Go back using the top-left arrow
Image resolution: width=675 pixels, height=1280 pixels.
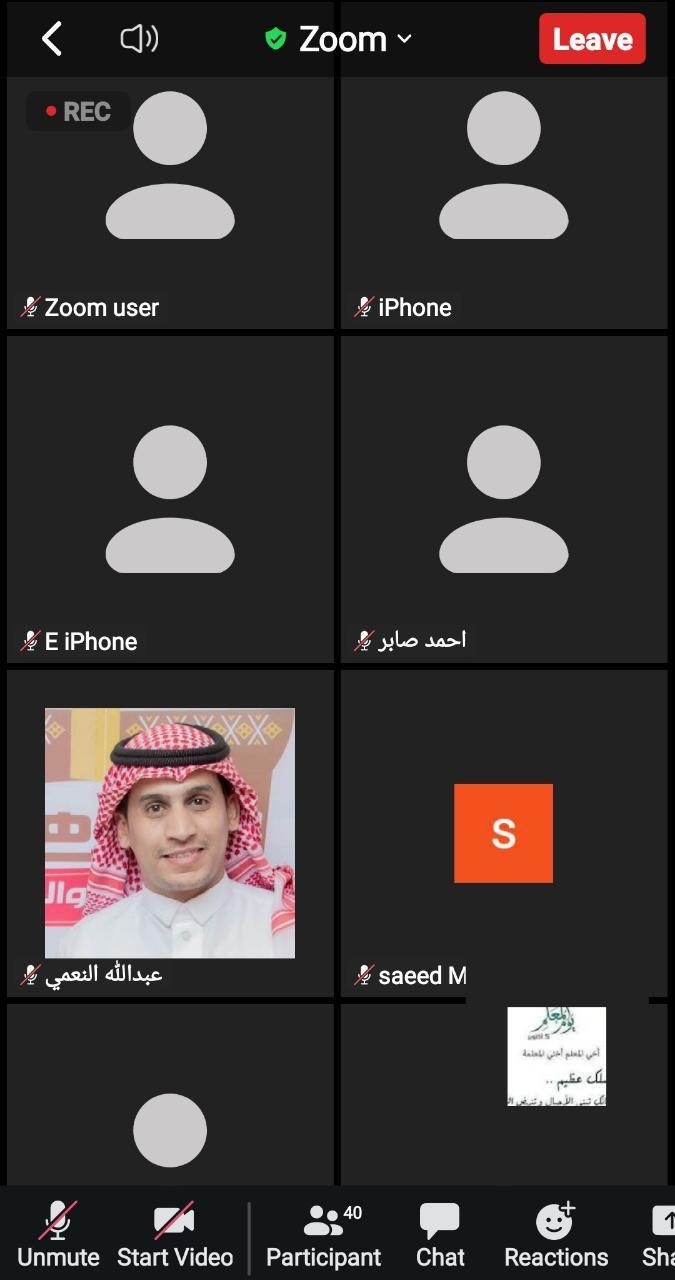click(52, 39)
